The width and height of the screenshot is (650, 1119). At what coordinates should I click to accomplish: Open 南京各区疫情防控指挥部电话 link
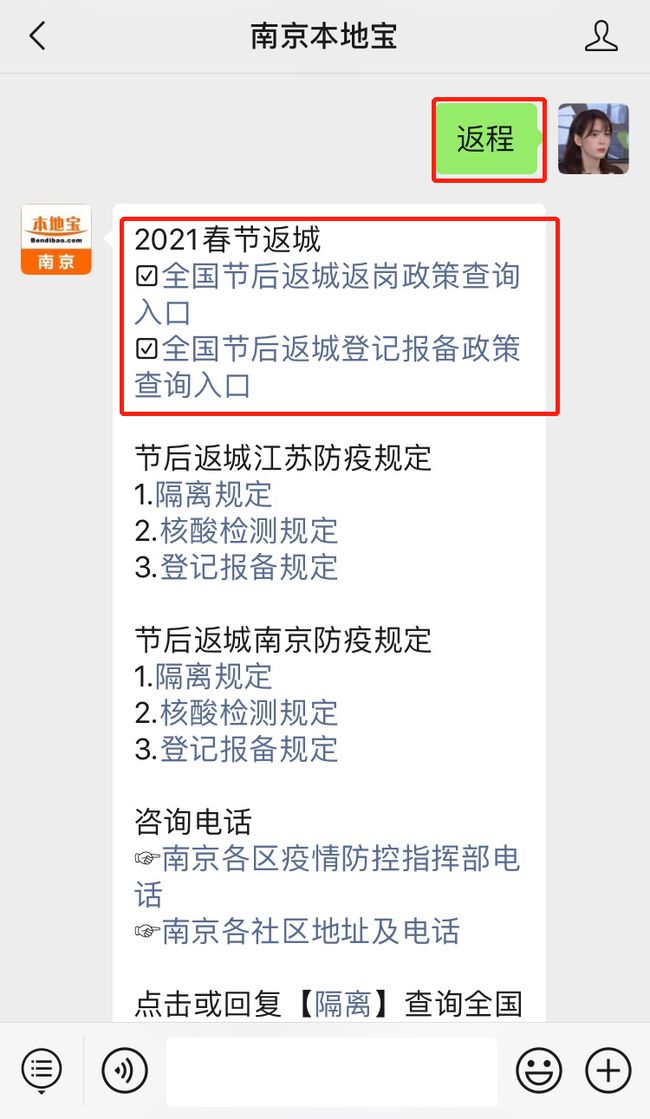(327, 876)
